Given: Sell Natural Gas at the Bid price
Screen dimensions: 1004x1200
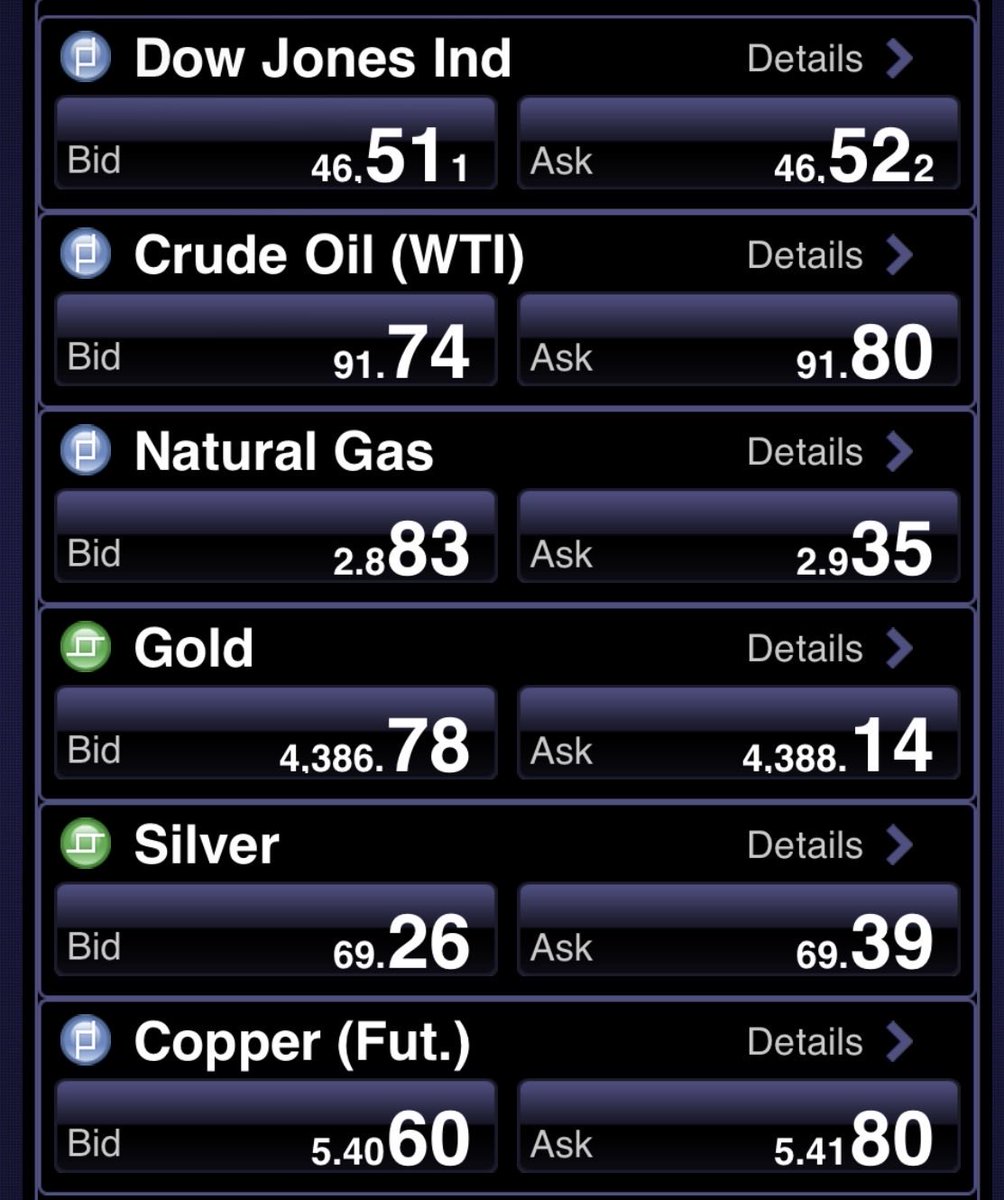Looking at the screenshot, I should (x=275, y=536).
